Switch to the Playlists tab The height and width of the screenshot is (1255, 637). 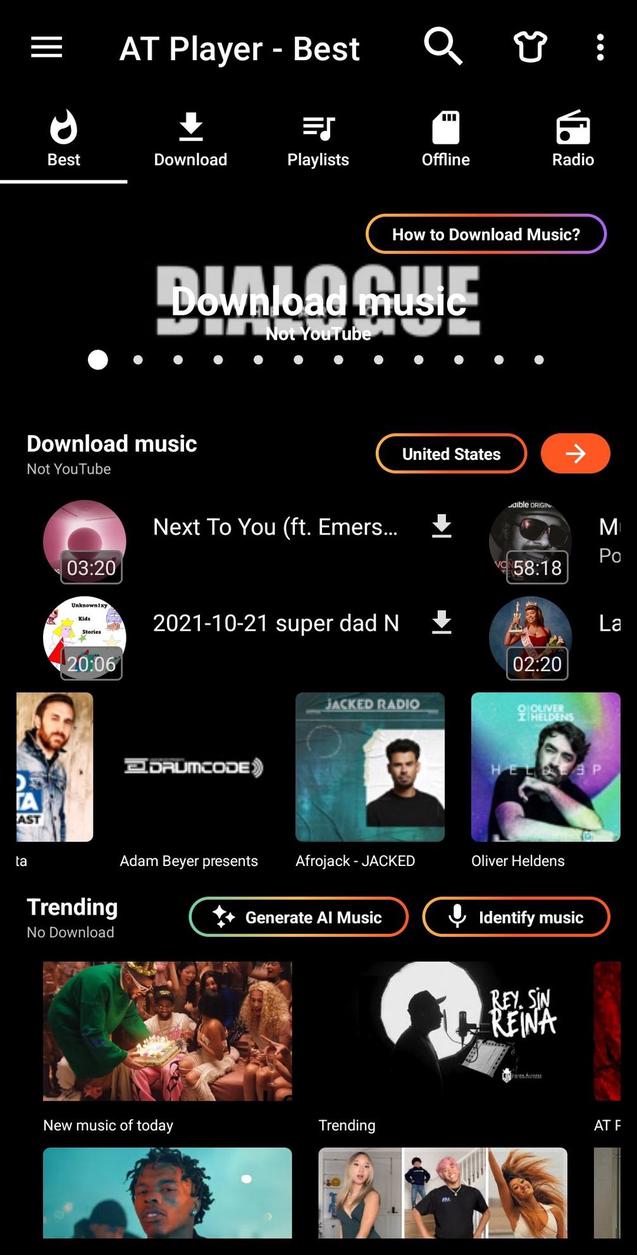(318, 140)
